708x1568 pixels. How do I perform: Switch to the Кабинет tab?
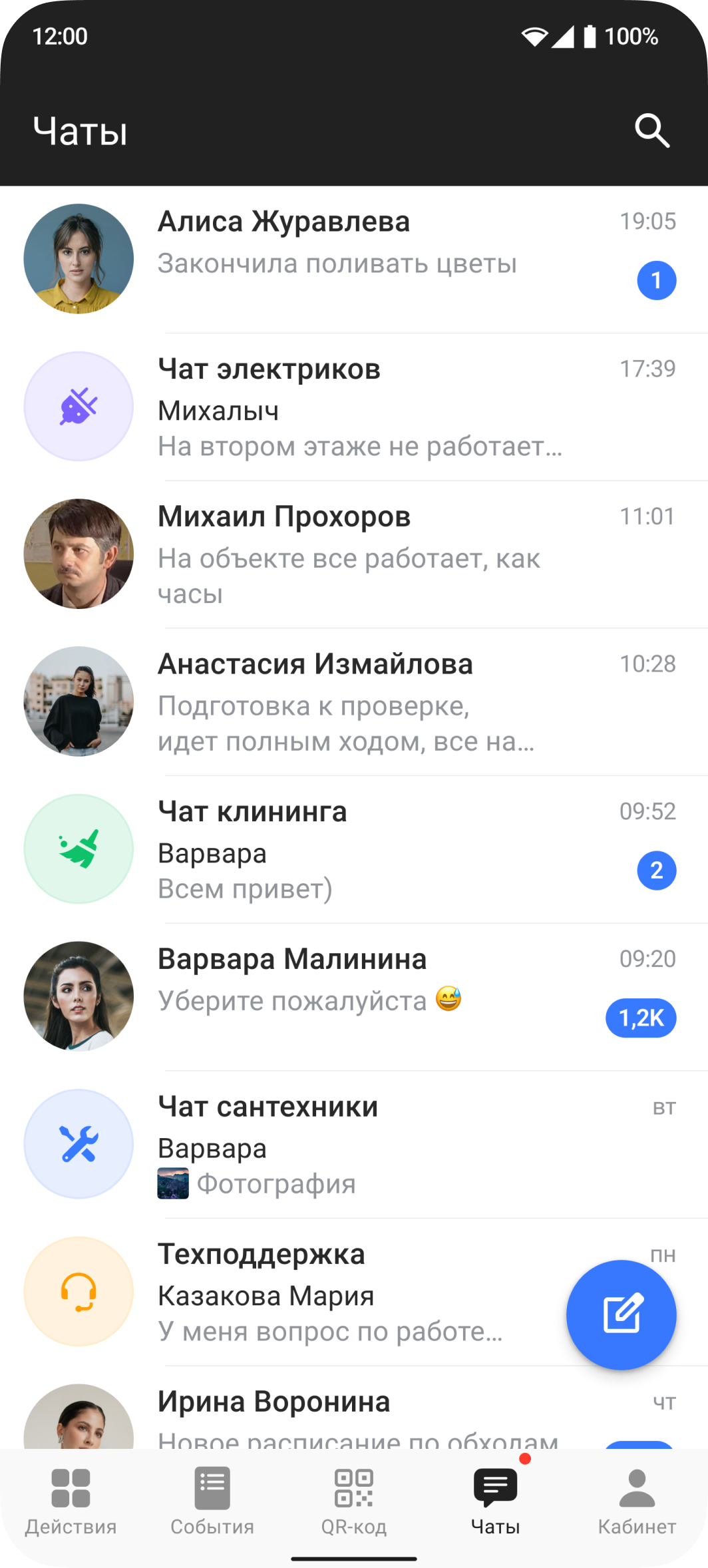(x=637, y=1501)
